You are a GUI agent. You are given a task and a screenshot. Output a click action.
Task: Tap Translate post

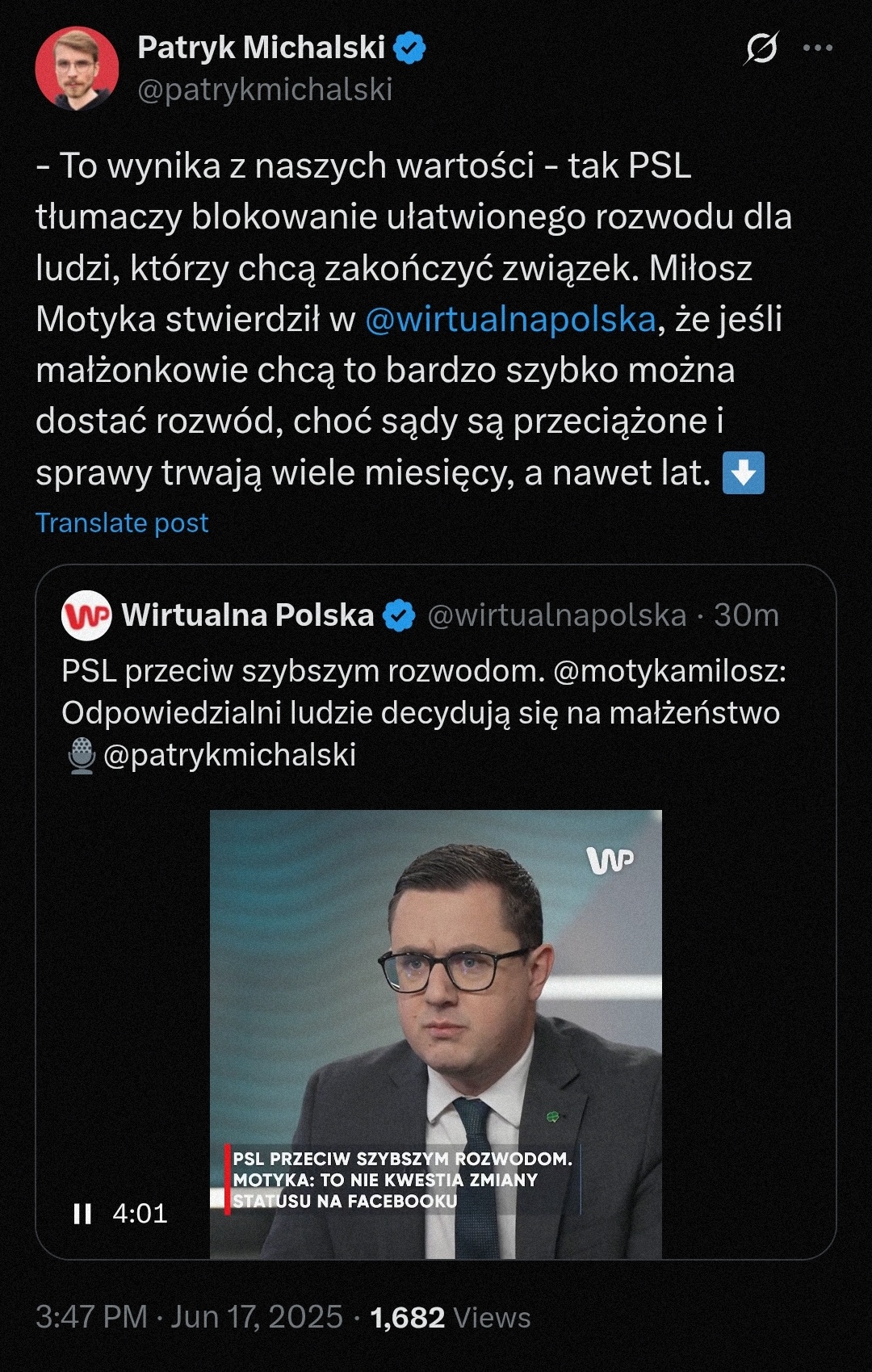(122, 523)
